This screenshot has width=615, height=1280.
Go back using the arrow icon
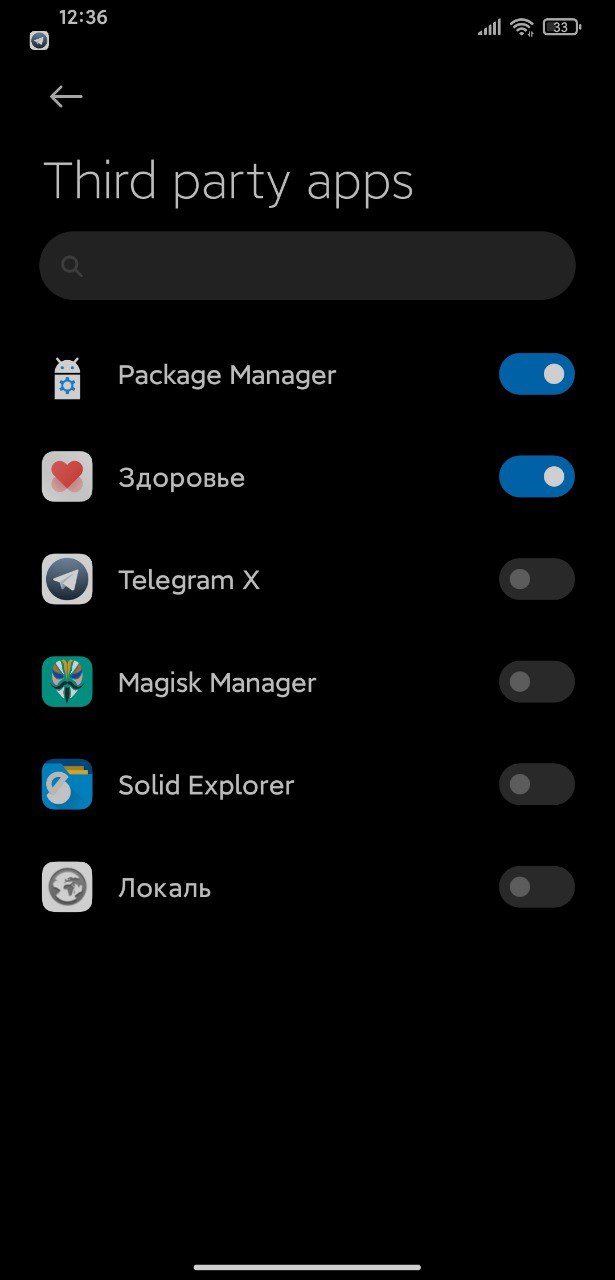coord(66,96)
